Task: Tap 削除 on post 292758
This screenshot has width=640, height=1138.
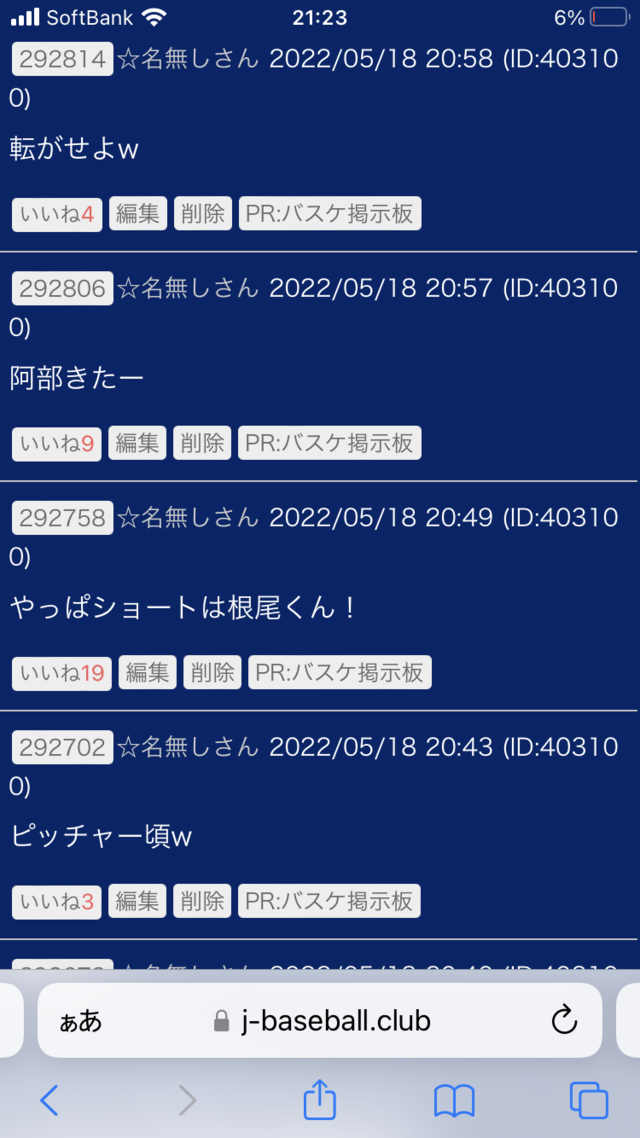Action: coord(213,673)
